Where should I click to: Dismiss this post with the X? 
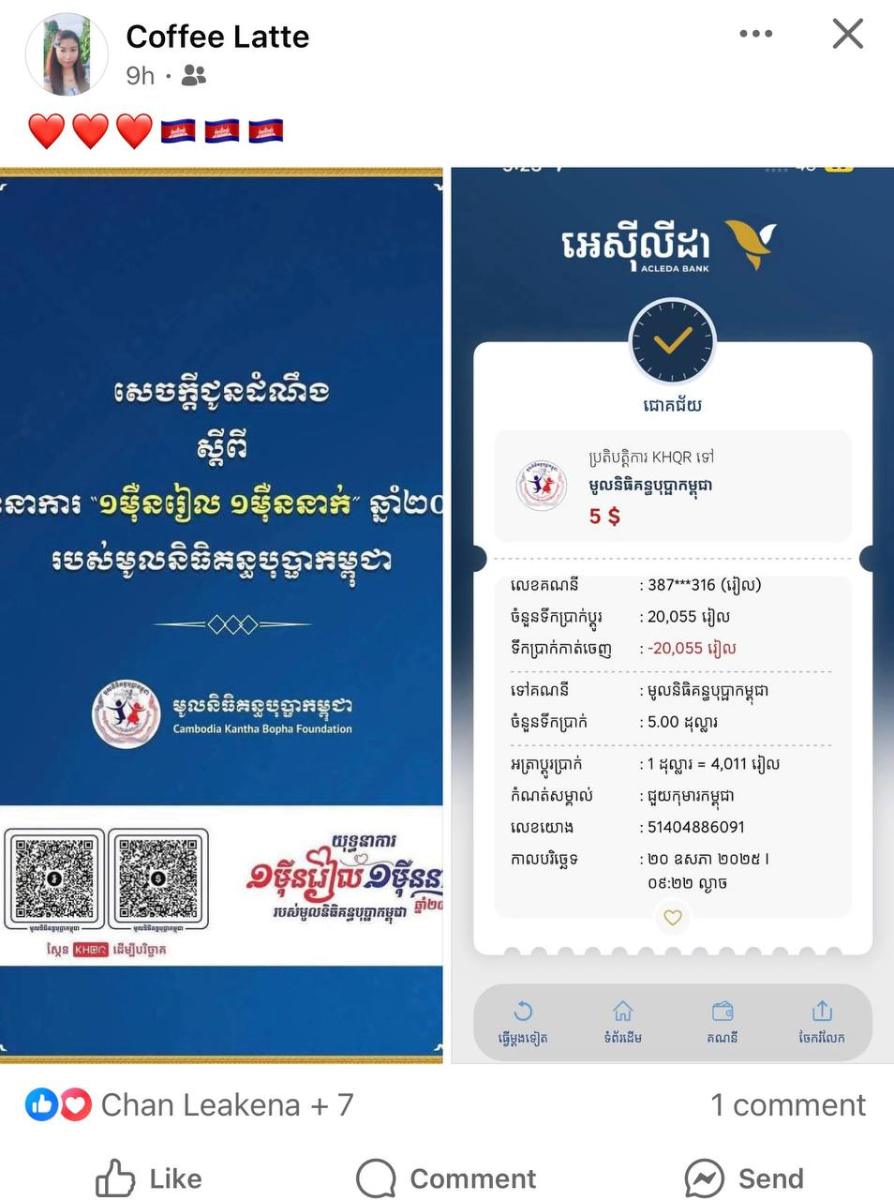847,34
